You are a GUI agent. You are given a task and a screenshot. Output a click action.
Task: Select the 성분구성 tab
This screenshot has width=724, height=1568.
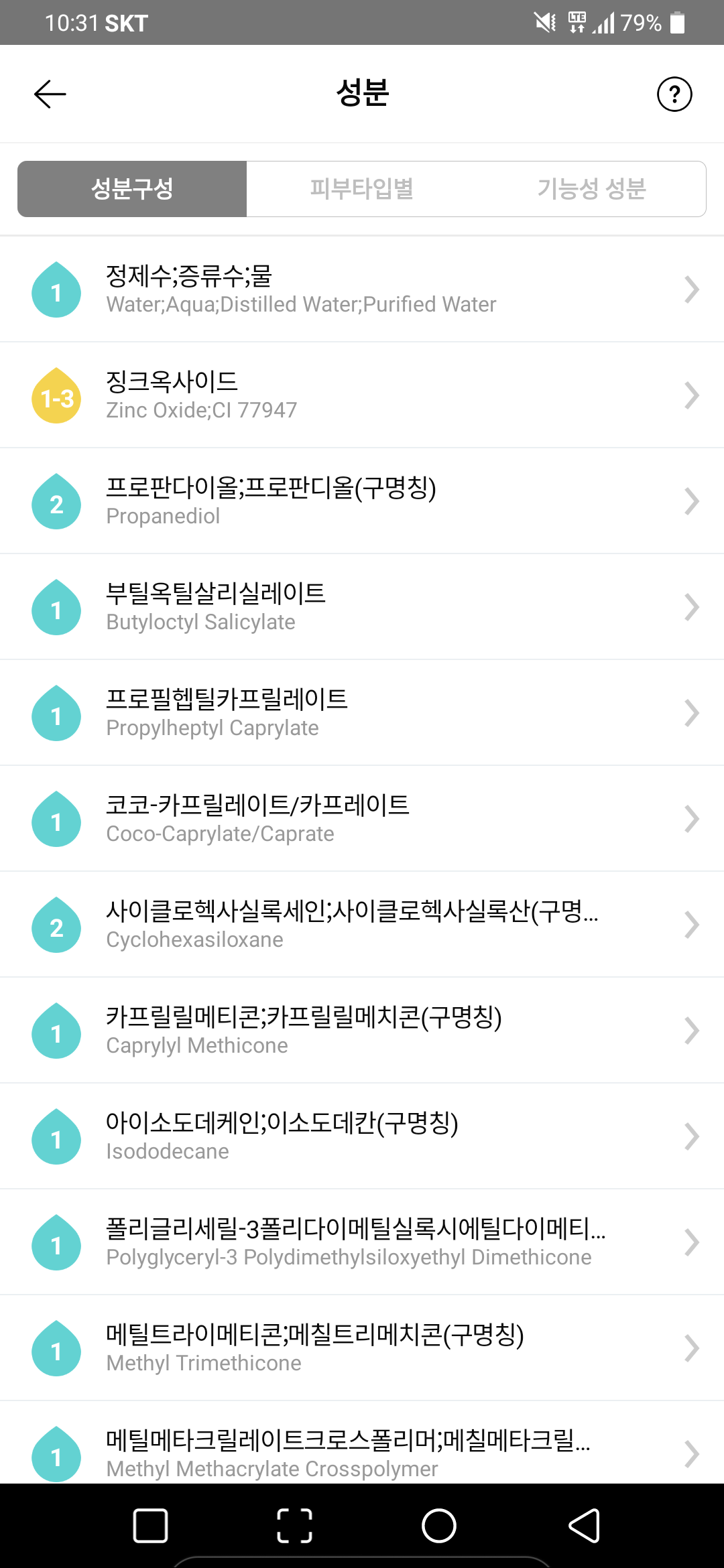point(132,189)
